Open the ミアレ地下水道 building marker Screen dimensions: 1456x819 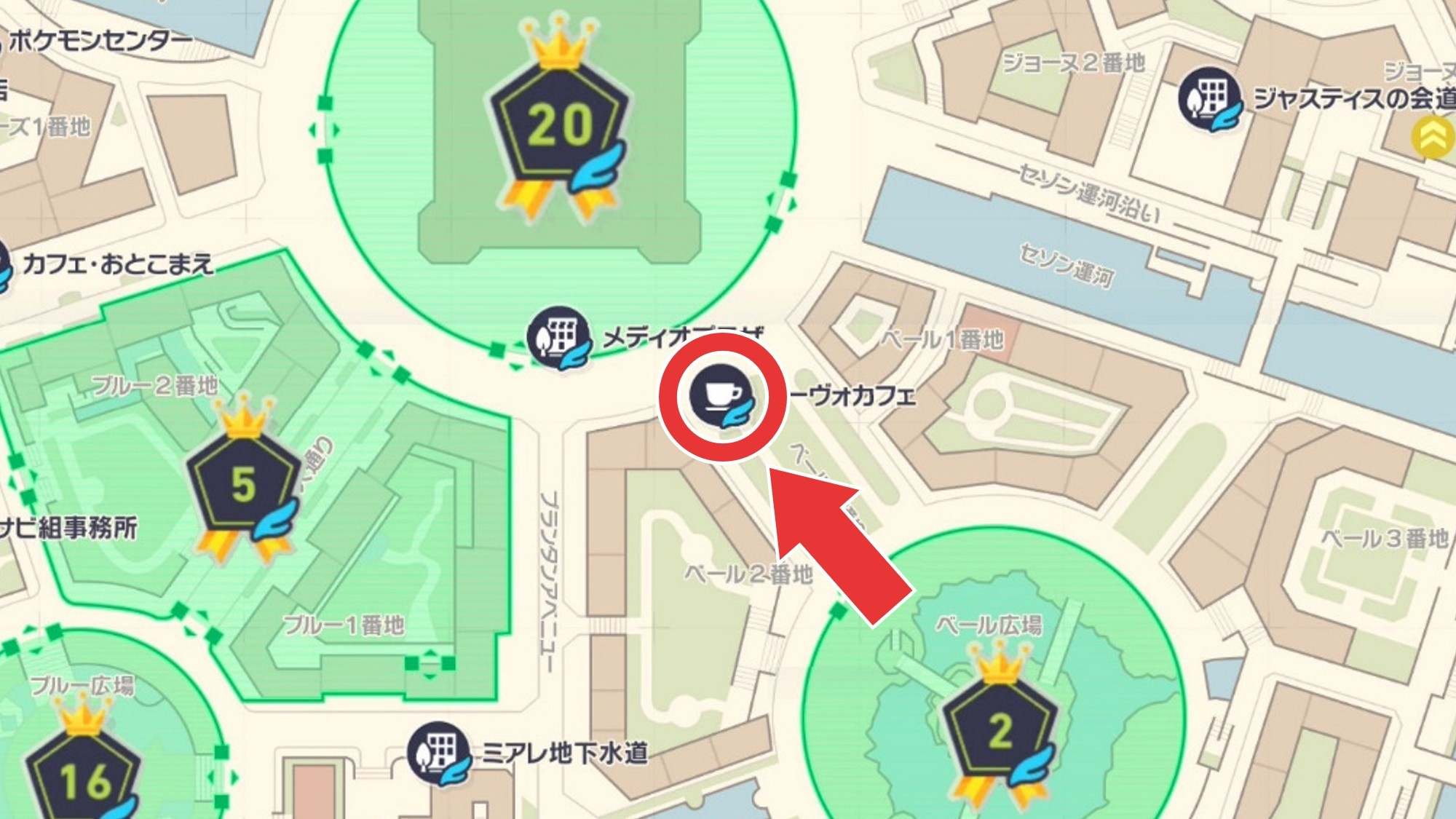click(x=439, y=753)
